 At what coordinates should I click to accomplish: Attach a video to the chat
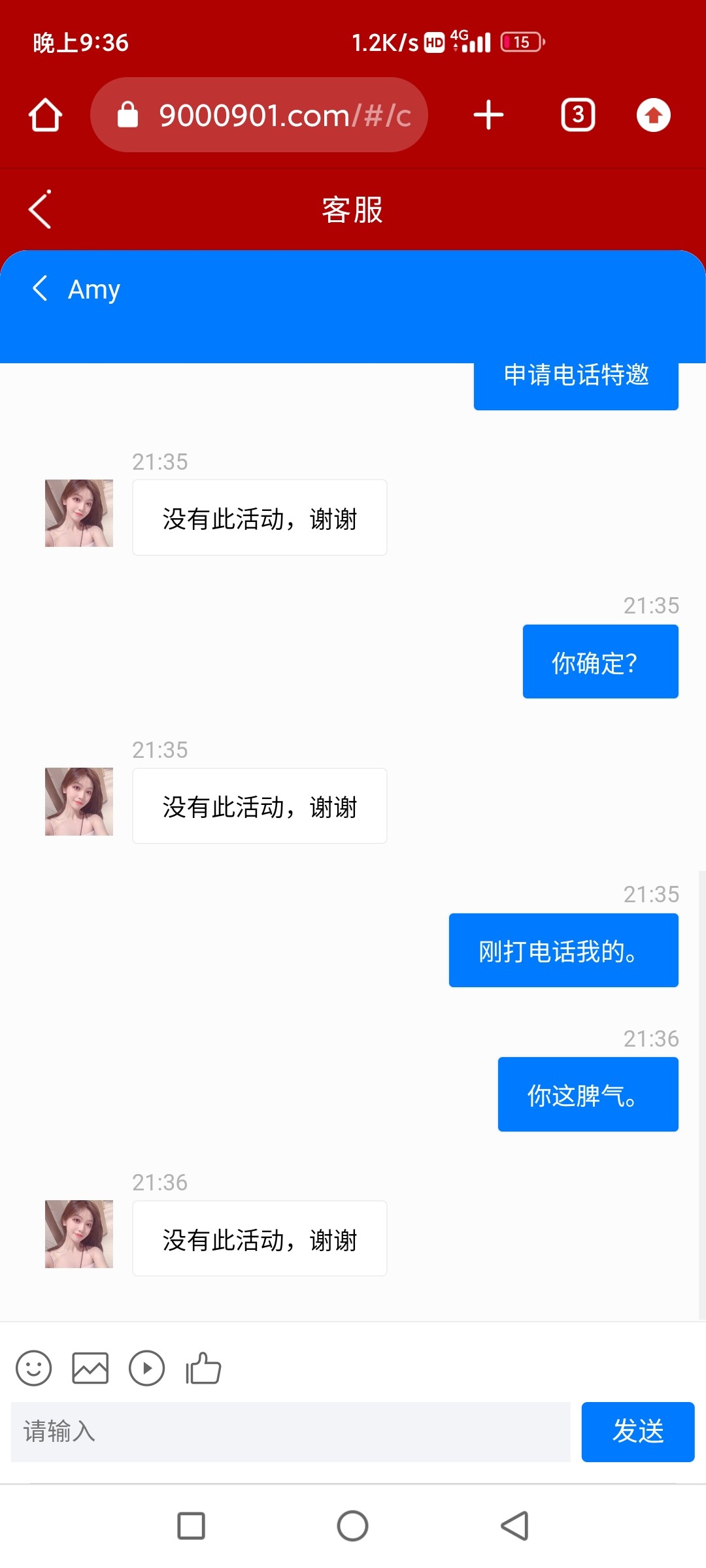pos(146,1368)
